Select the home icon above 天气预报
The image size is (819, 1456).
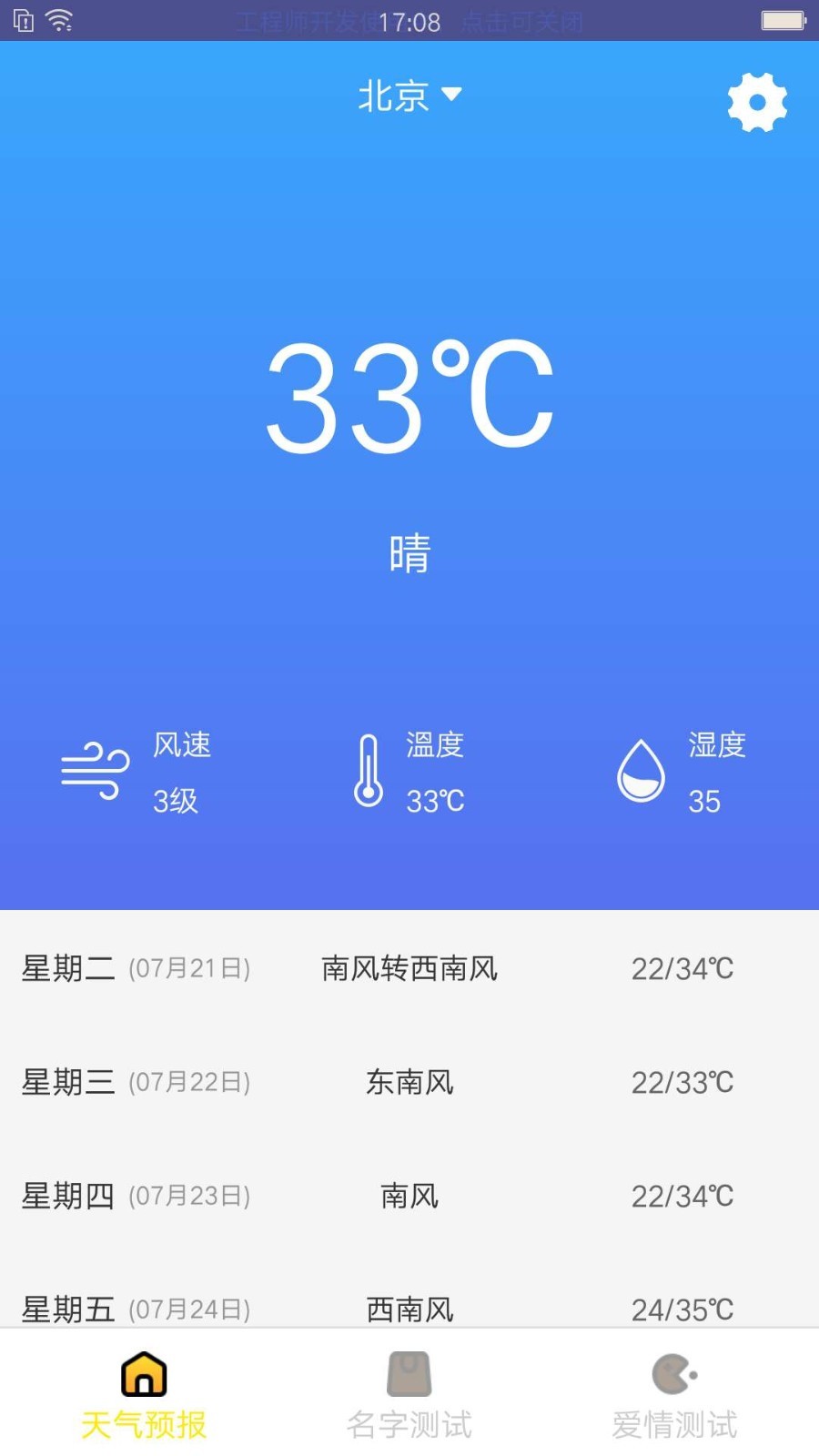pos(143,1377)
